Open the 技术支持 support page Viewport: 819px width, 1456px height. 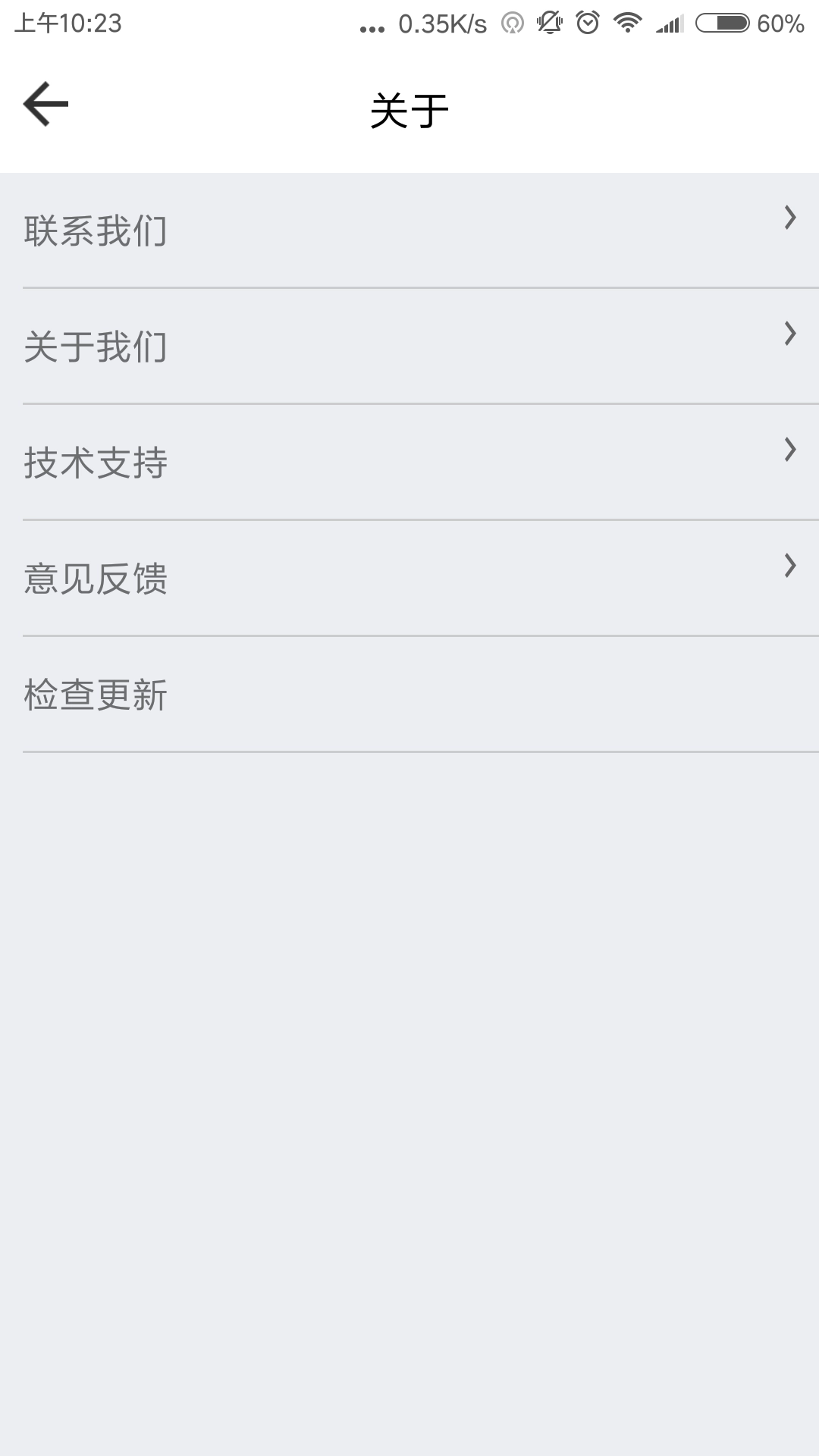(409, 460)
